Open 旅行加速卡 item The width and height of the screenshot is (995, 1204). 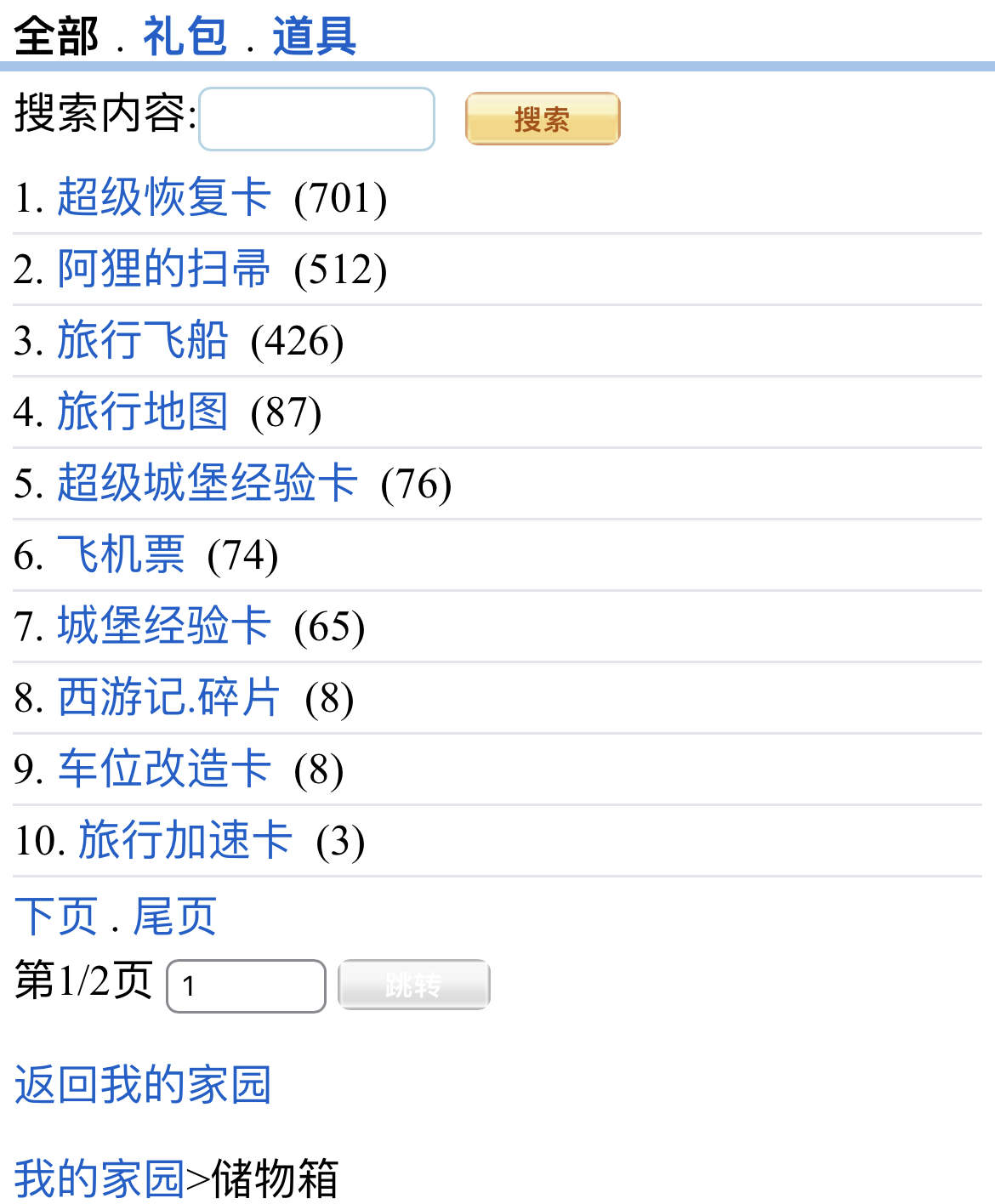click(x=185, y=840)
